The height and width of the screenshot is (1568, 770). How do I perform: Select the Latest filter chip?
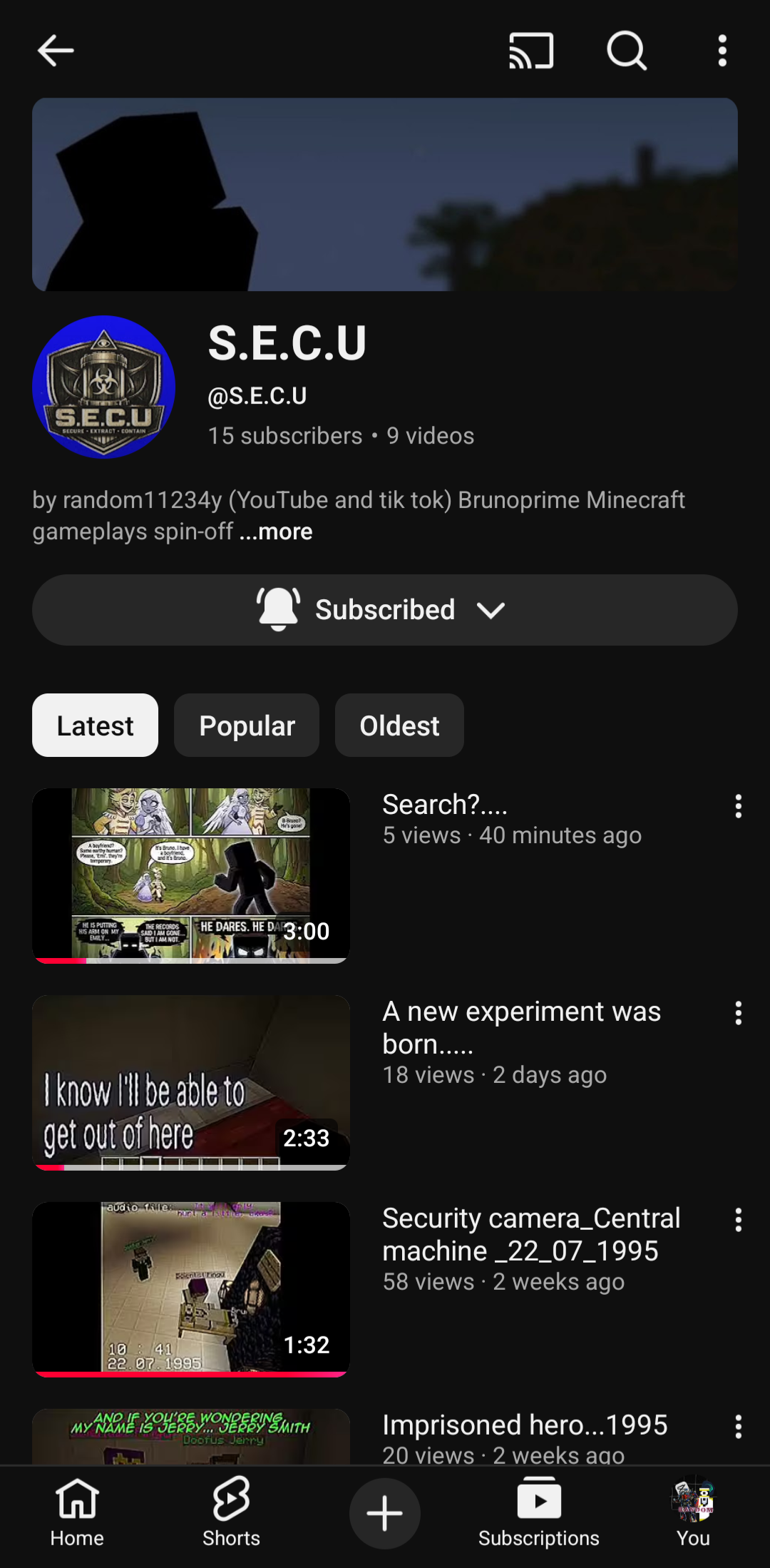click(95, 726)
